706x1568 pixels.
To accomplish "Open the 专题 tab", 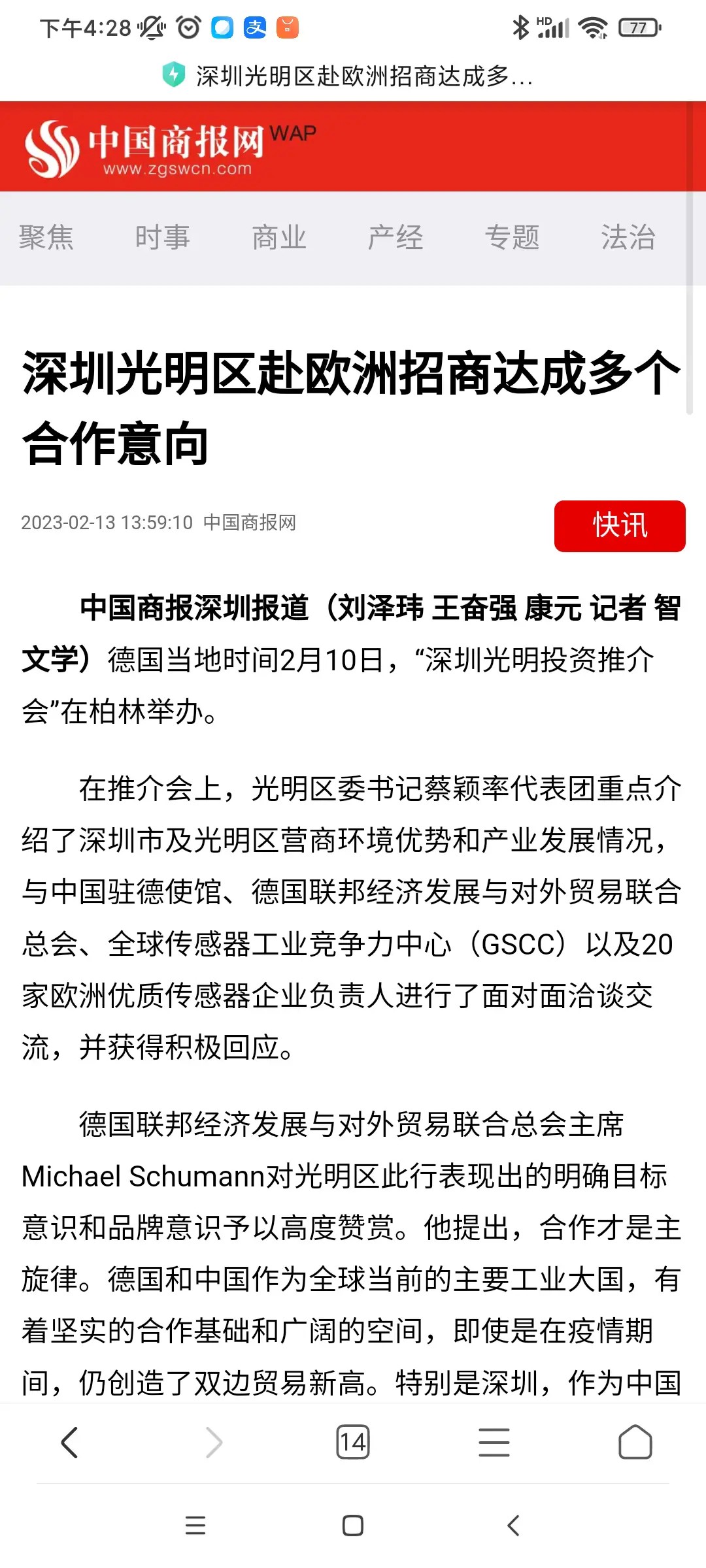I will (512, 237).
